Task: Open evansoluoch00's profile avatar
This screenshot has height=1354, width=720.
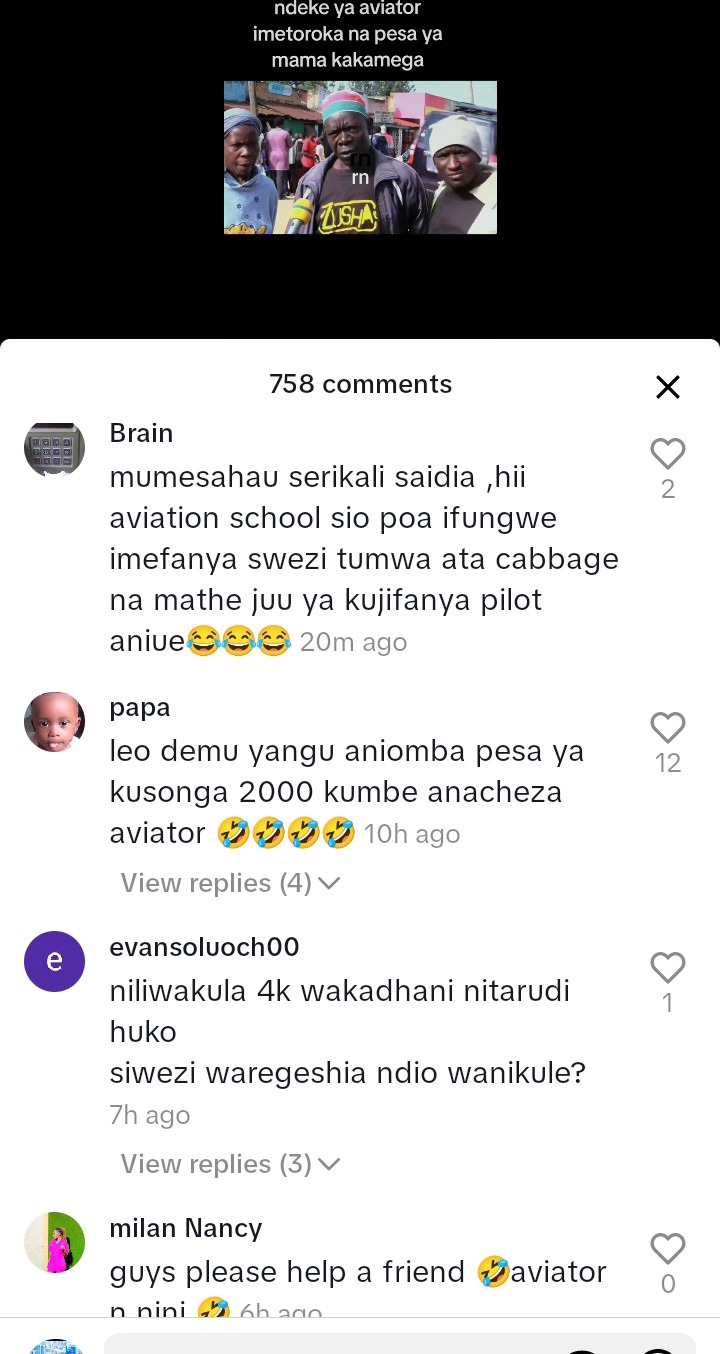Action: pyautogui.click(x=54, y=961)
